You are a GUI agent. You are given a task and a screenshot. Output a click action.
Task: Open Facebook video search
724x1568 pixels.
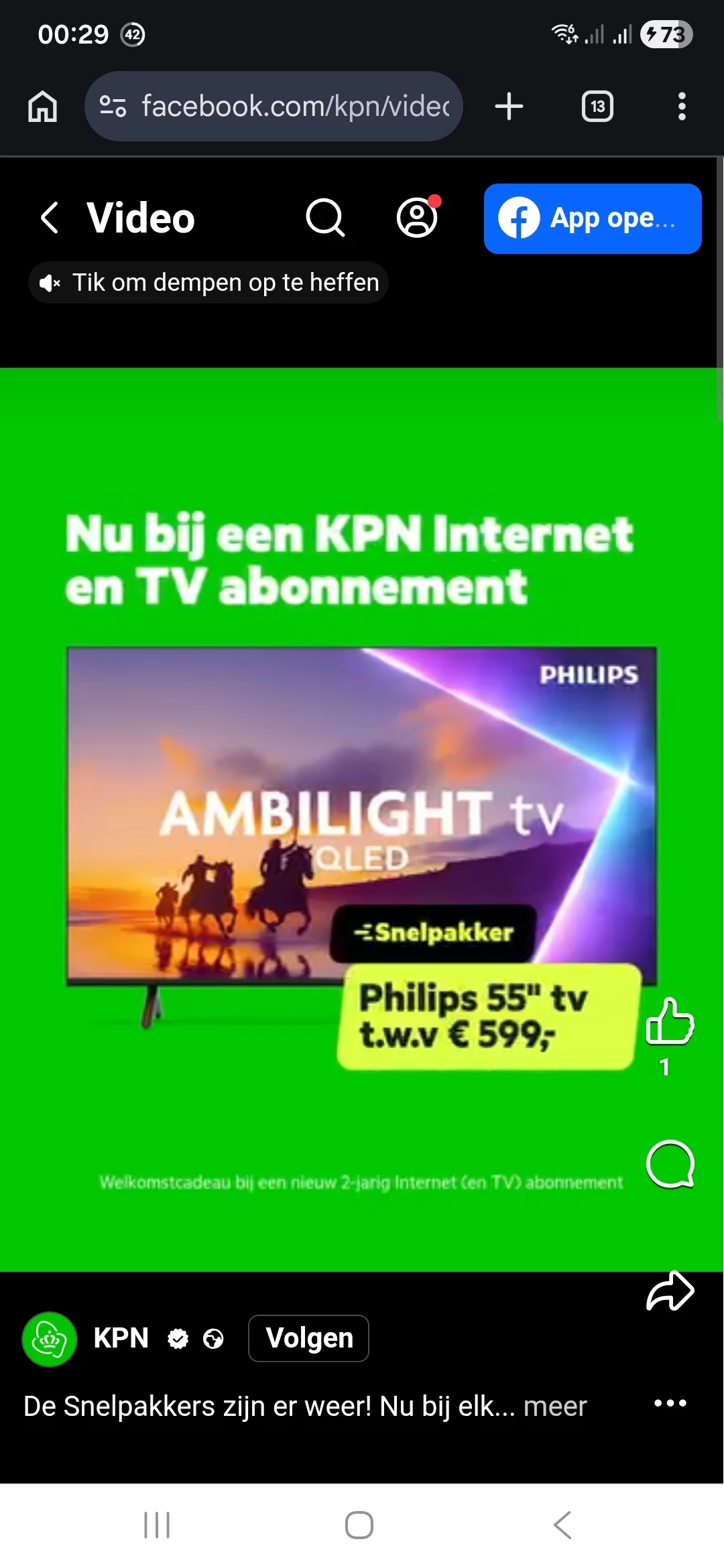click(325, 218)
